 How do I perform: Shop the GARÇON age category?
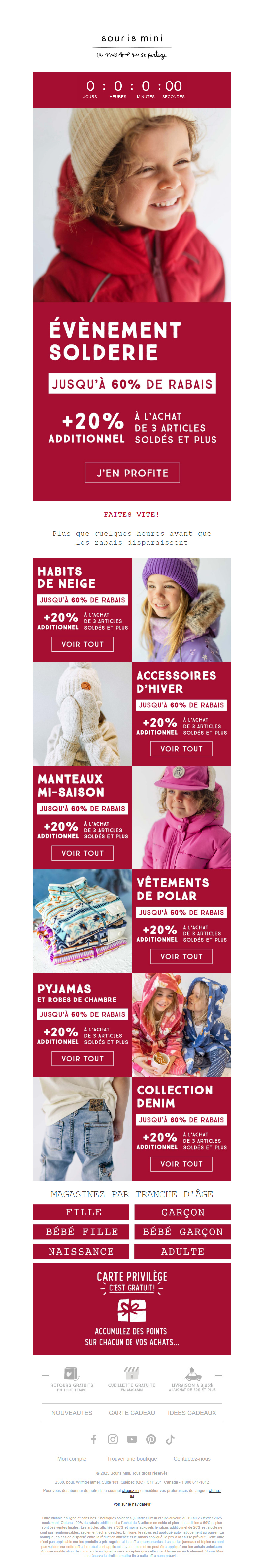pos(182,1212)
